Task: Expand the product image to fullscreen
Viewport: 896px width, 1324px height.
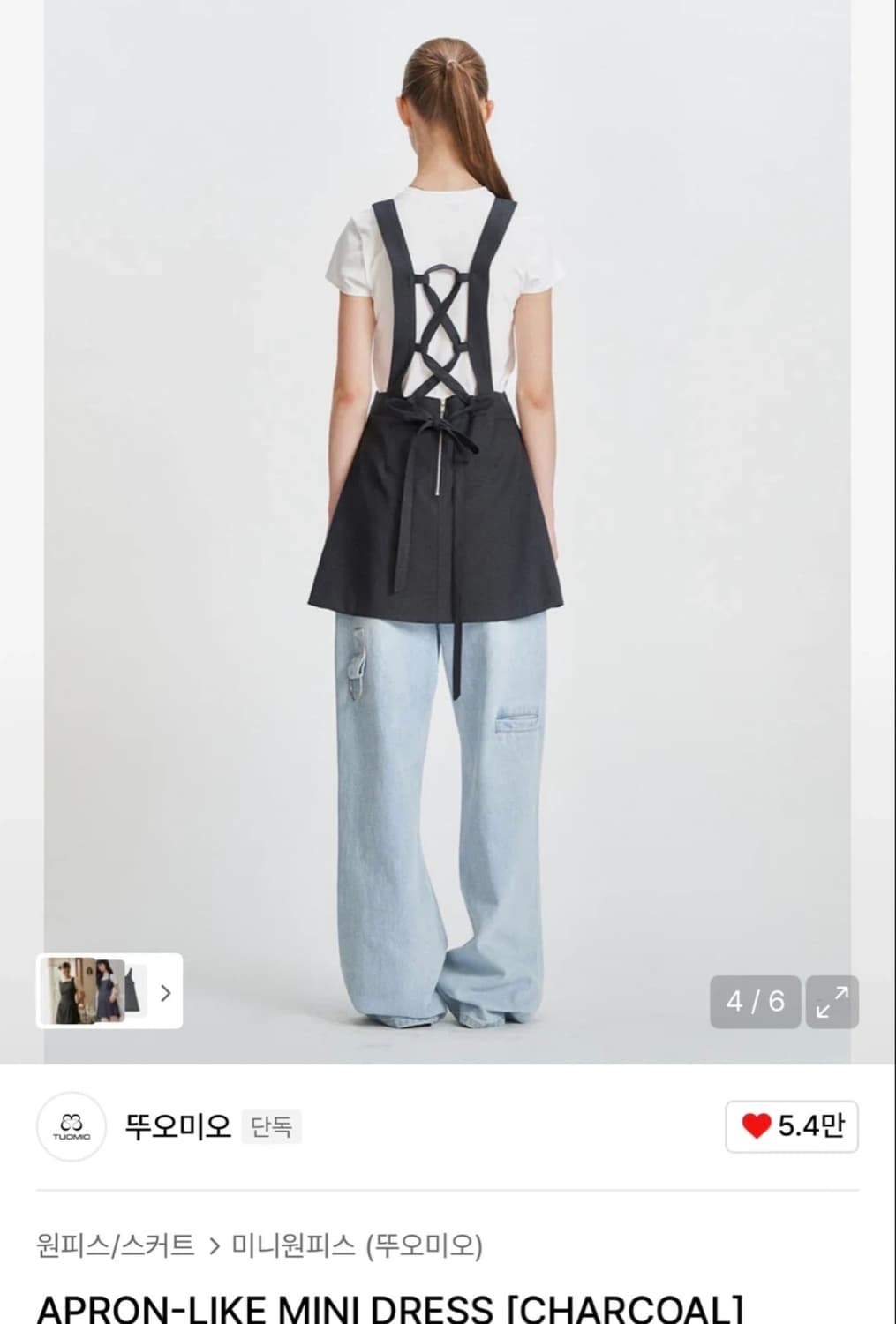Action: (832, 1002)
